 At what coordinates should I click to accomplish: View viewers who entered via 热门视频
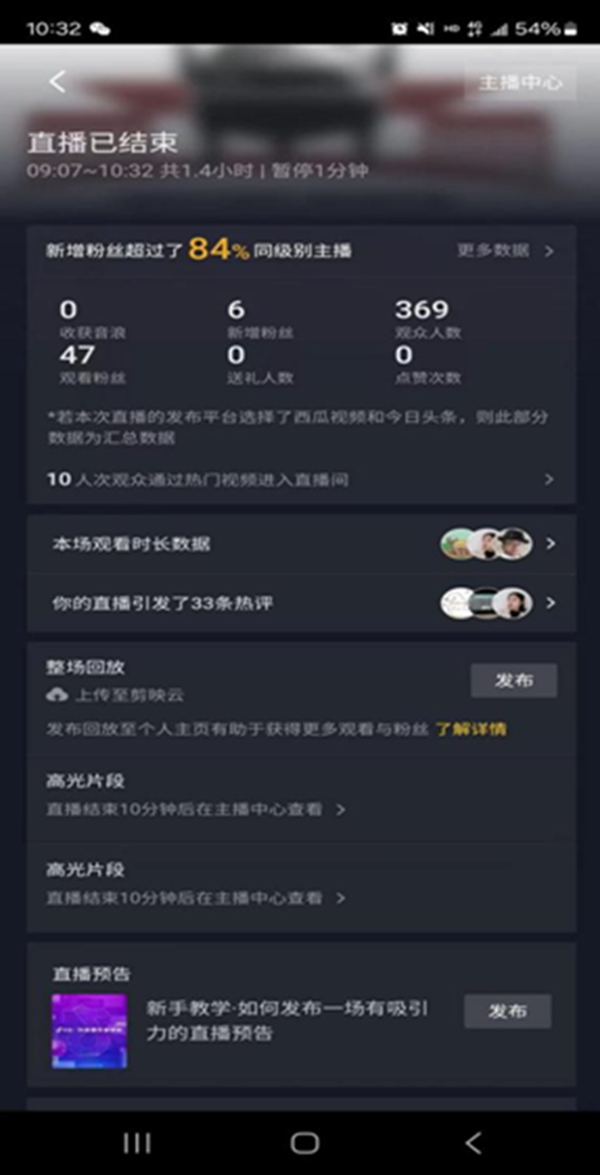point(300,480)
